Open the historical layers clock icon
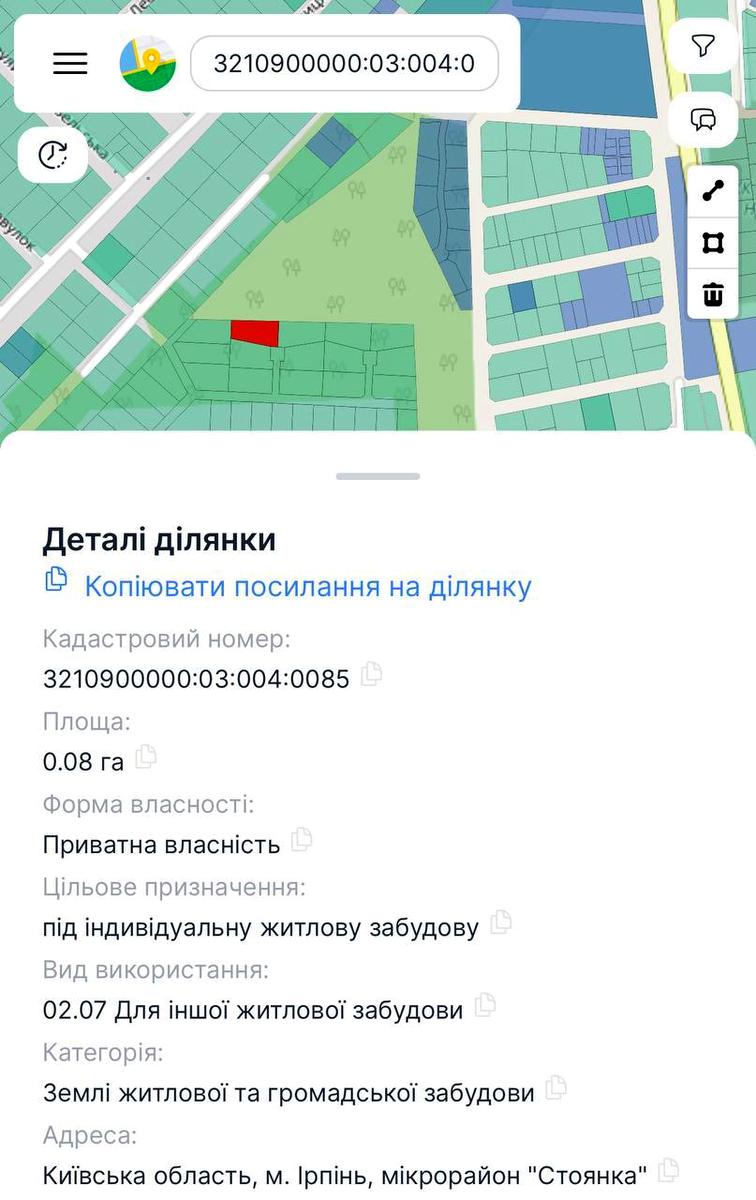Viewport: 756px width, 1200px height. [x=51, y=156]
